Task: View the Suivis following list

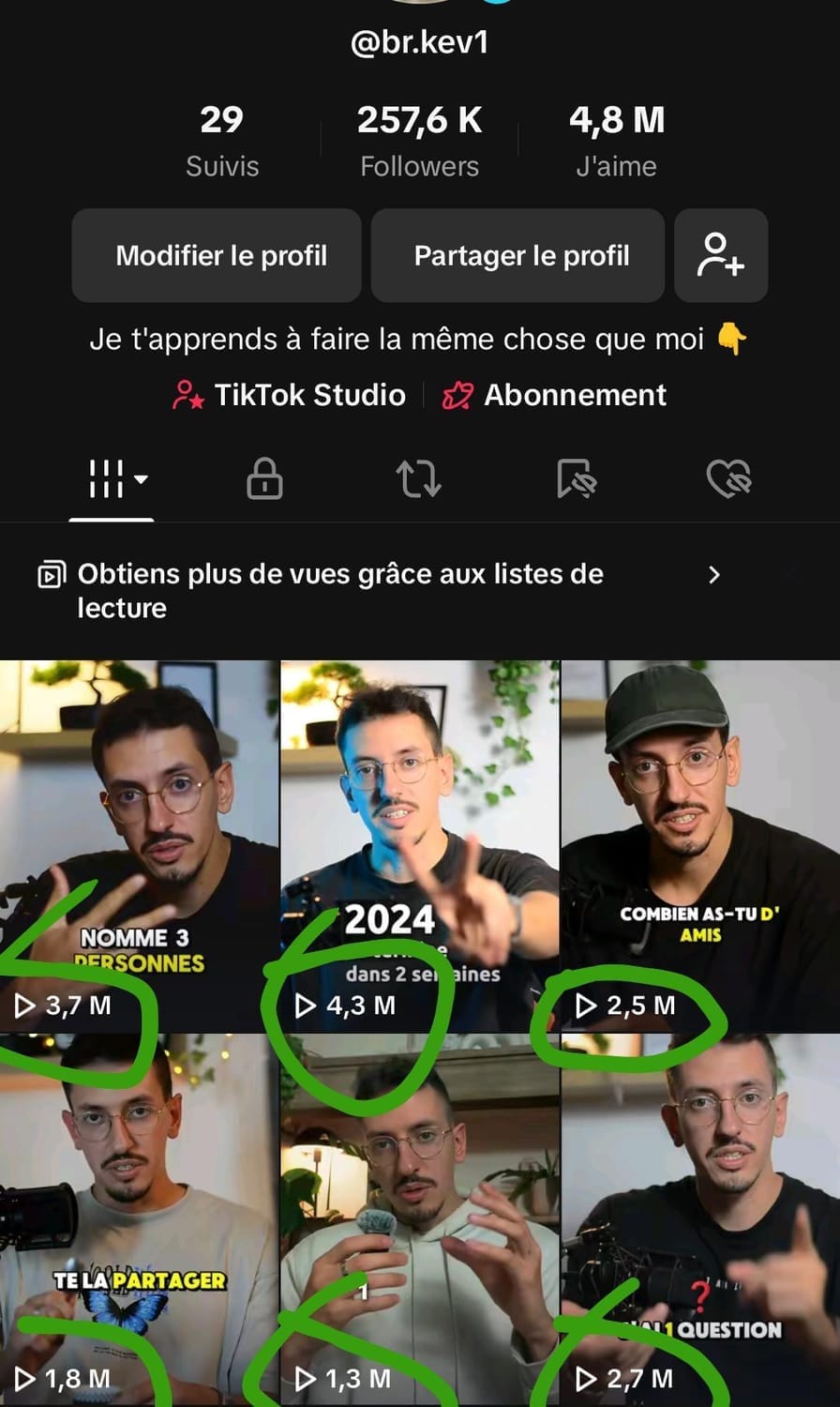Action: (221, 141)
